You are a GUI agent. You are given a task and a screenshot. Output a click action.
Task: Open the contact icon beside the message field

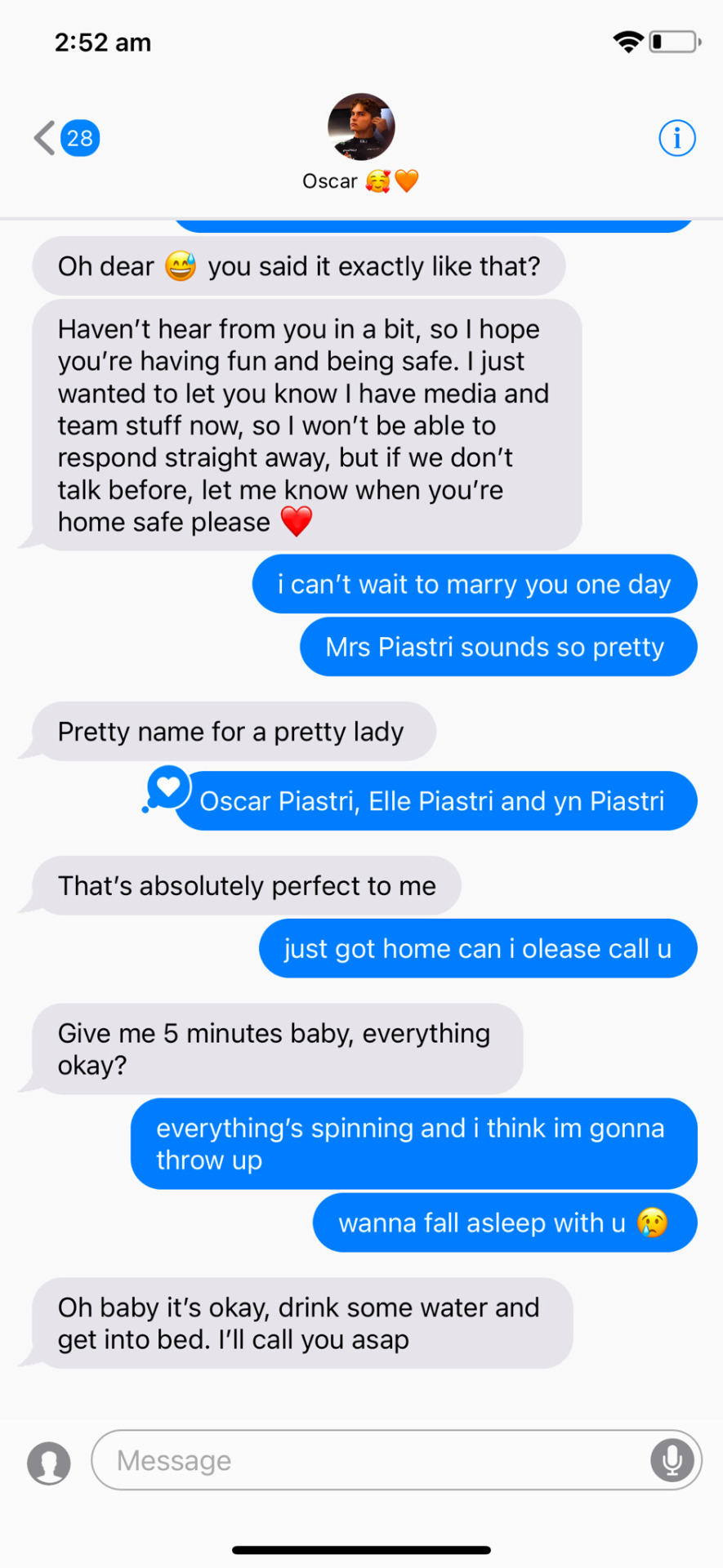click(x=49, y=1461)
